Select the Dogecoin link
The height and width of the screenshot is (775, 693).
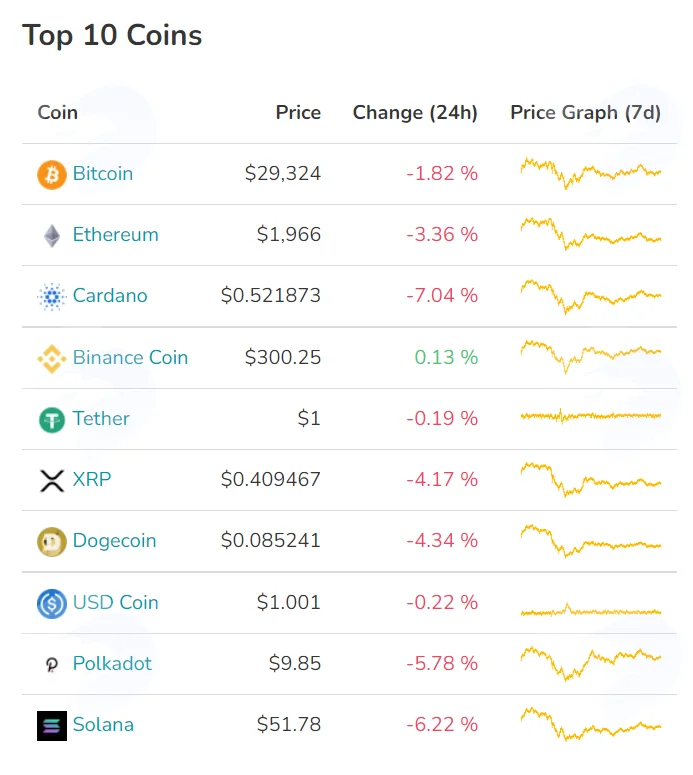(114, 540)
